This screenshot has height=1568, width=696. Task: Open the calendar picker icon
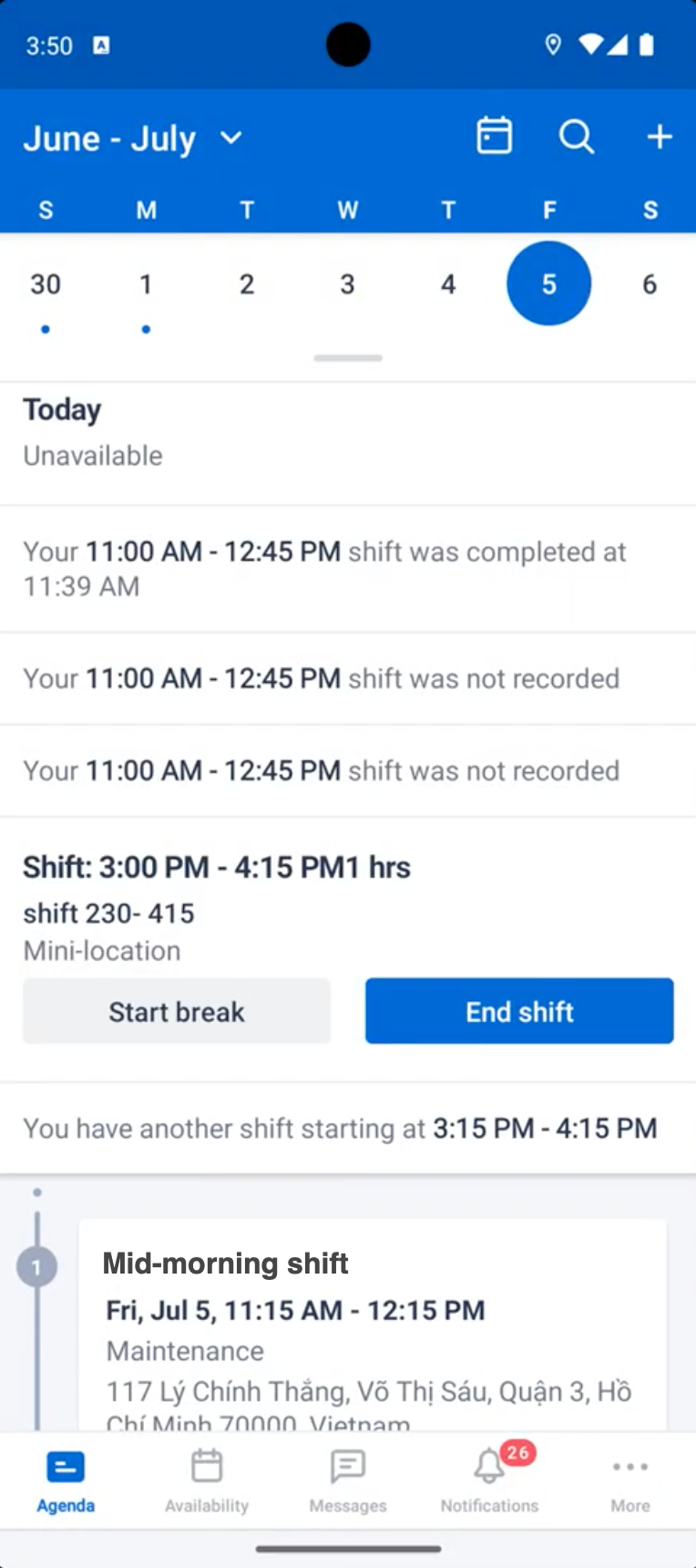pyautogui.click(x=493, y=136)
